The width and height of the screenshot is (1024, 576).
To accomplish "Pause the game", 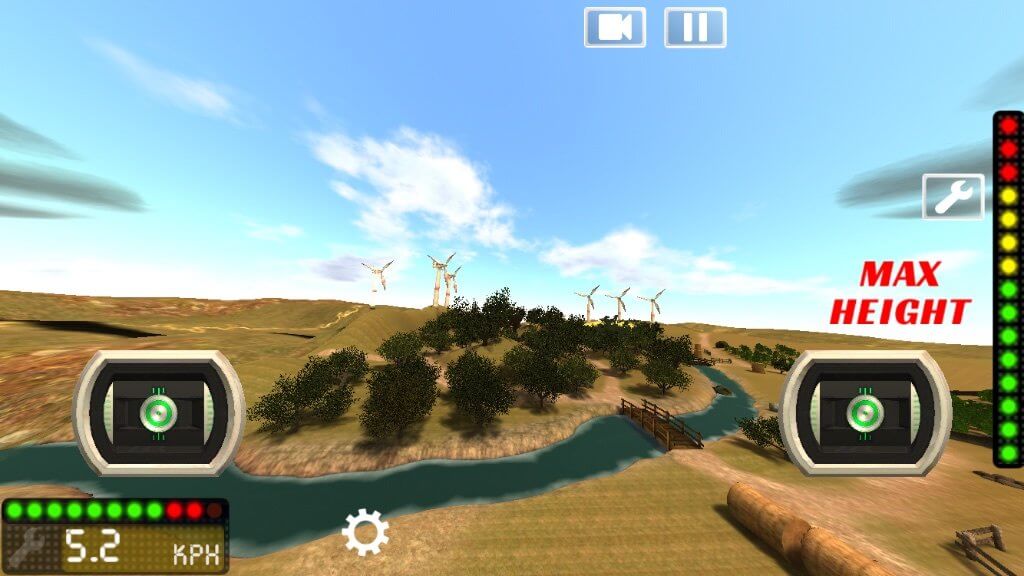I will [x=695, y=27].
